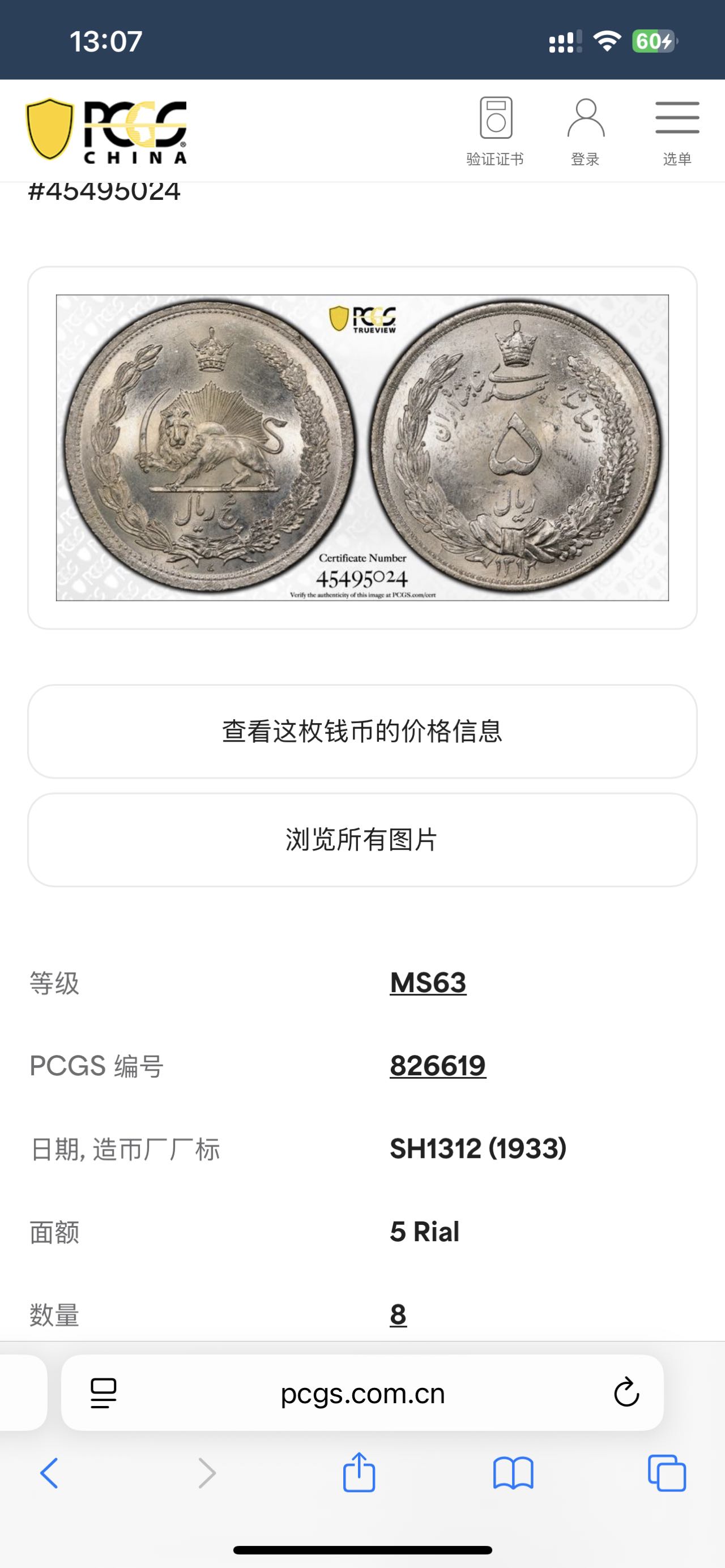Open the 登录 login page
Image resolution: width=725 pixels, height=1568 pixels.
pos(585,131)
